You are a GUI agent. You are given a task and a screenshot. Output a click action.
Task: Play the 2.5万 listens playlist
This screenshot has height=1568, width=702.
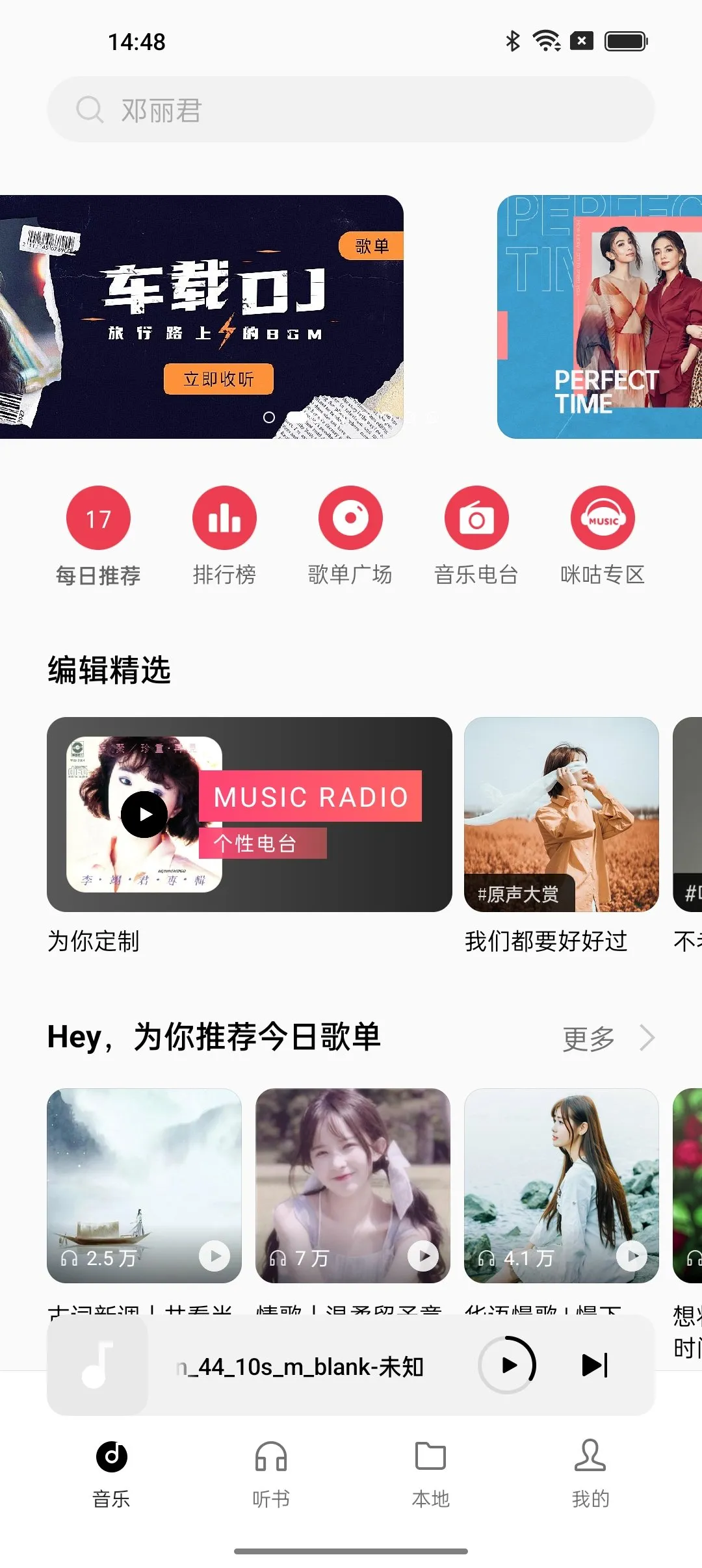tap(214, 1256)
